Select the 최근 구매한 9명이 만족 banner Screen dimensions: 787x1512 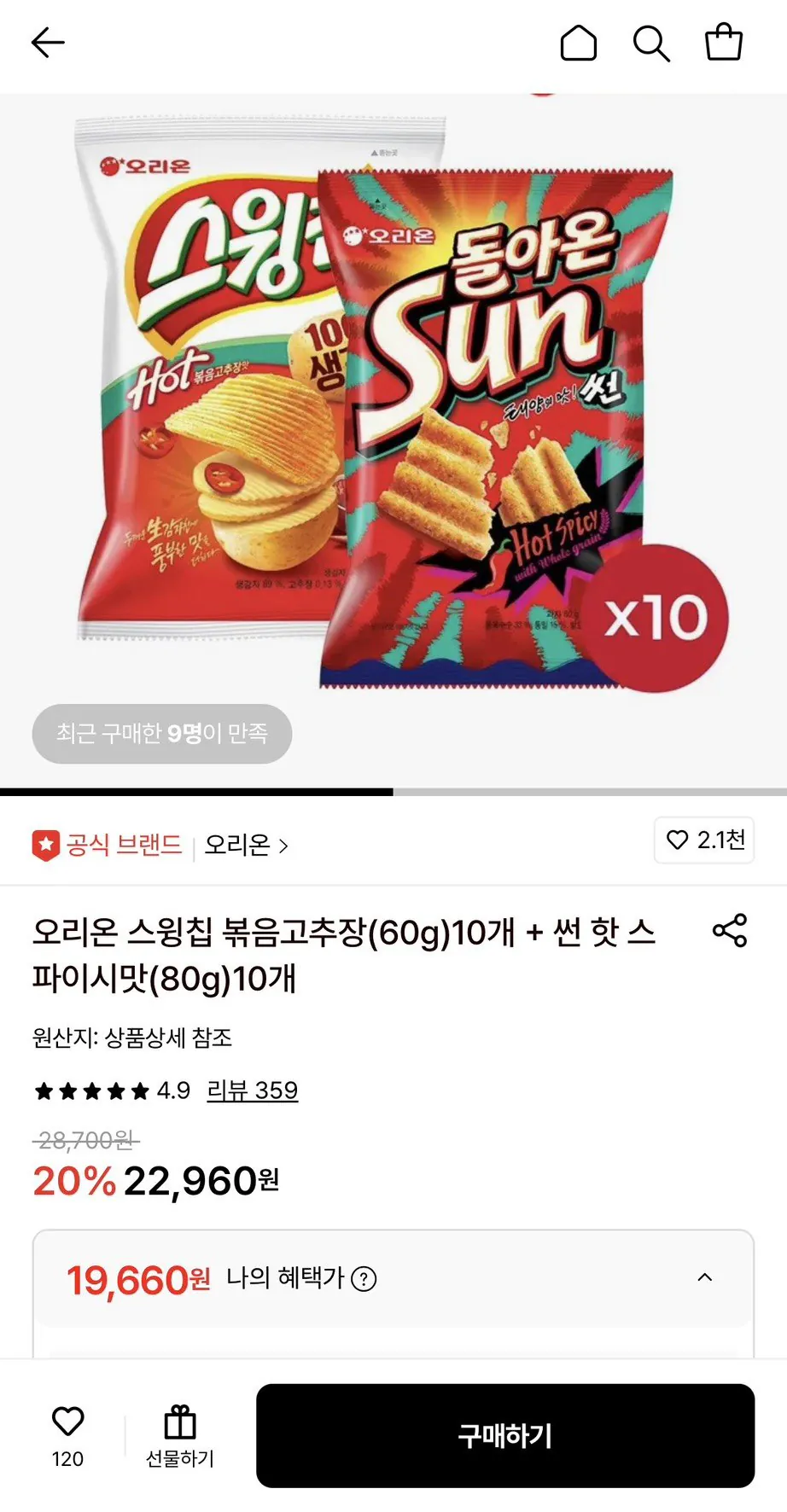pyautogui.click(x=162, y=733)
